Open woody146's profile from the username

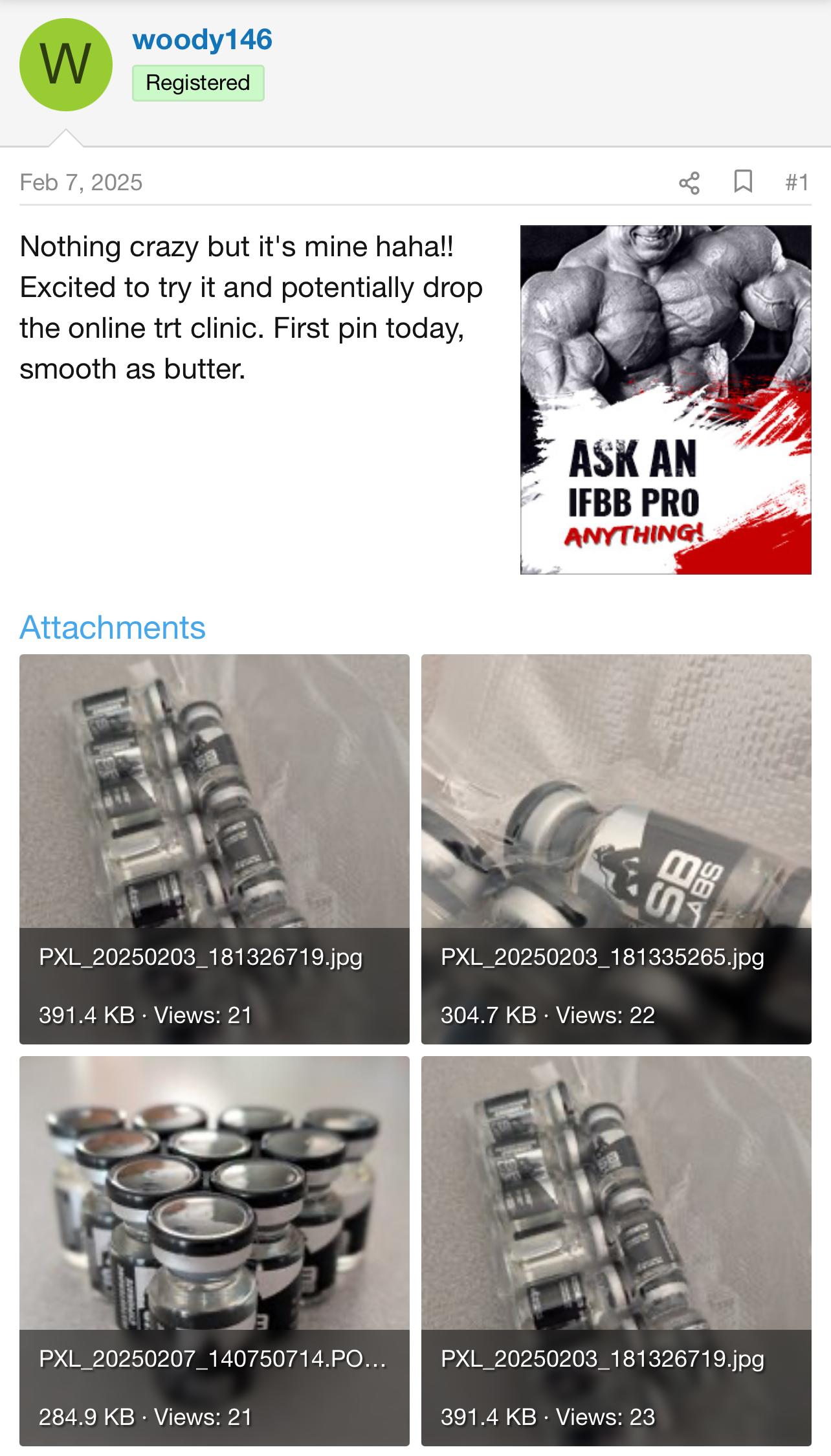tap(202, 40)
